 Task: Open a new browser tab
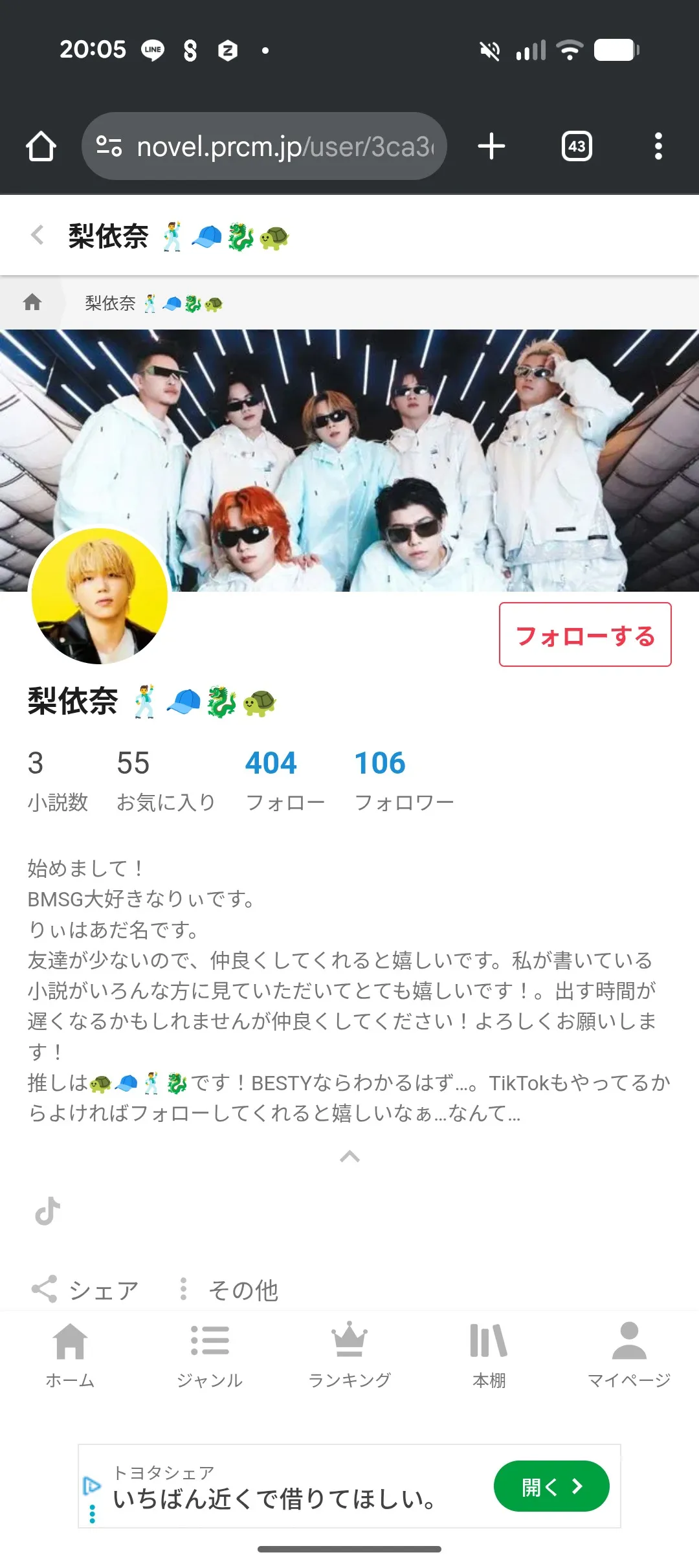coord(491,146)
